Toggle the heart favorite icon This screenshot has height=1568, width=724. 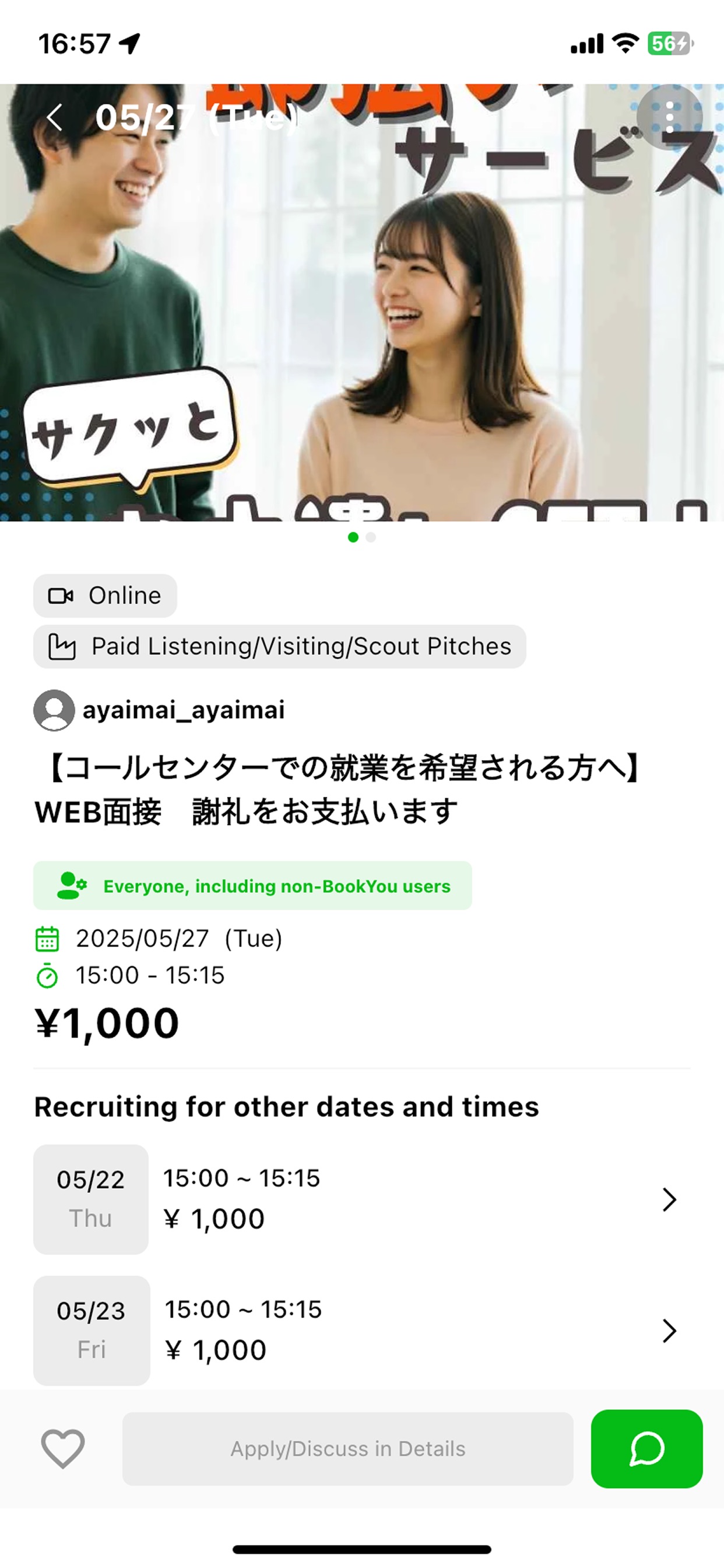click(x=63, y=1448)
